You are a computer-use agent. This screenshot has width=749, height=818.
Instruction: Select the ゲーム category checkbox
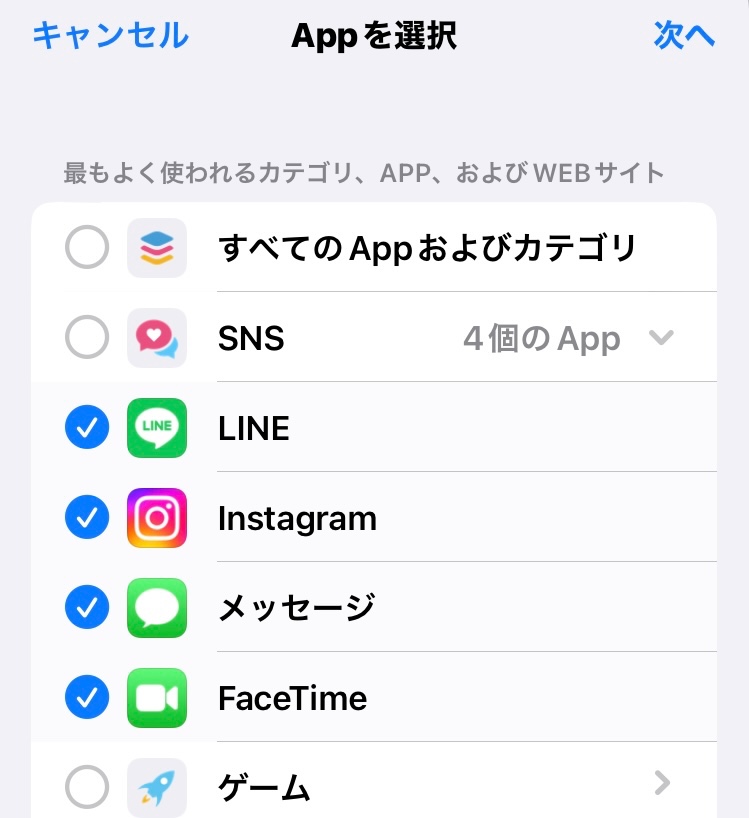click(x=87, y=787)
